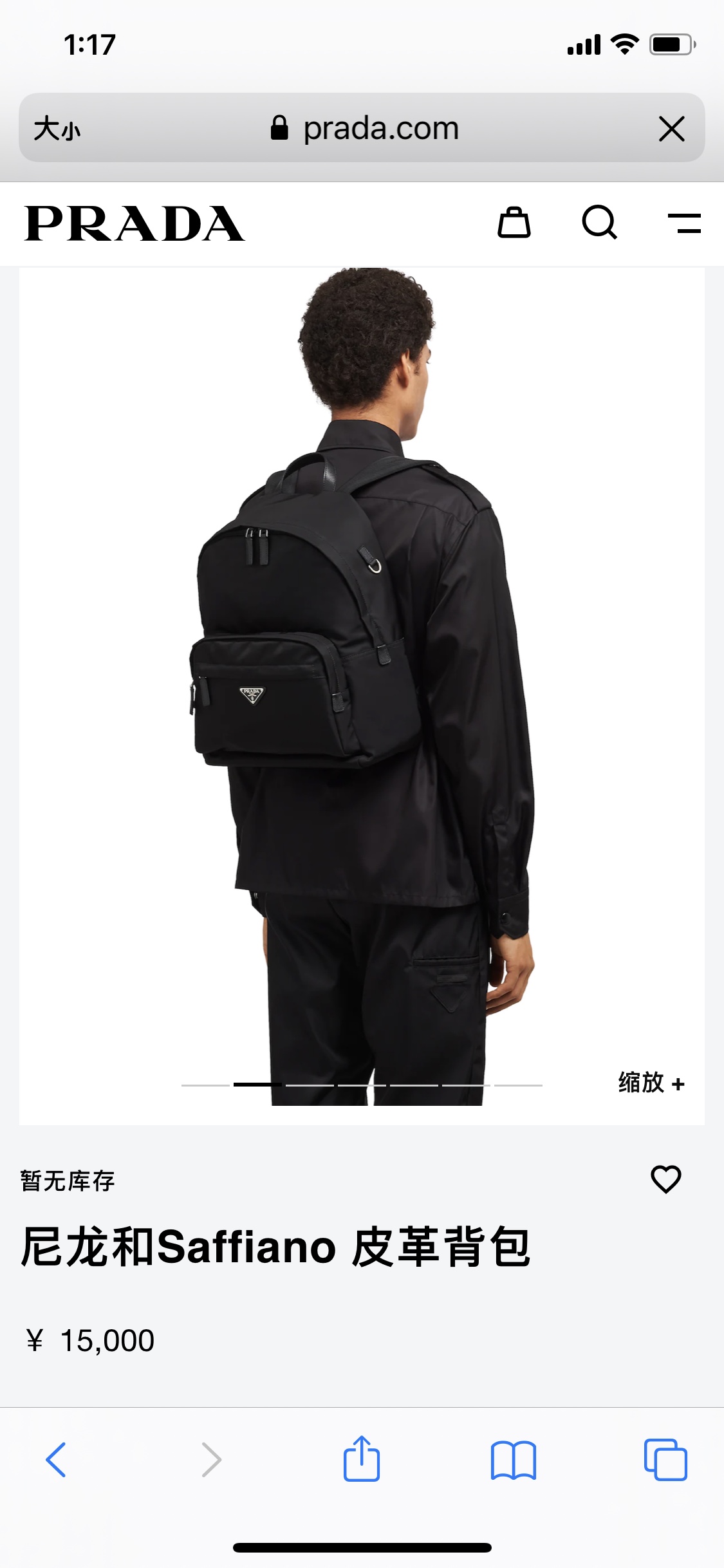Open the shopping bag
724x1568 pixels.
(514, 223)
